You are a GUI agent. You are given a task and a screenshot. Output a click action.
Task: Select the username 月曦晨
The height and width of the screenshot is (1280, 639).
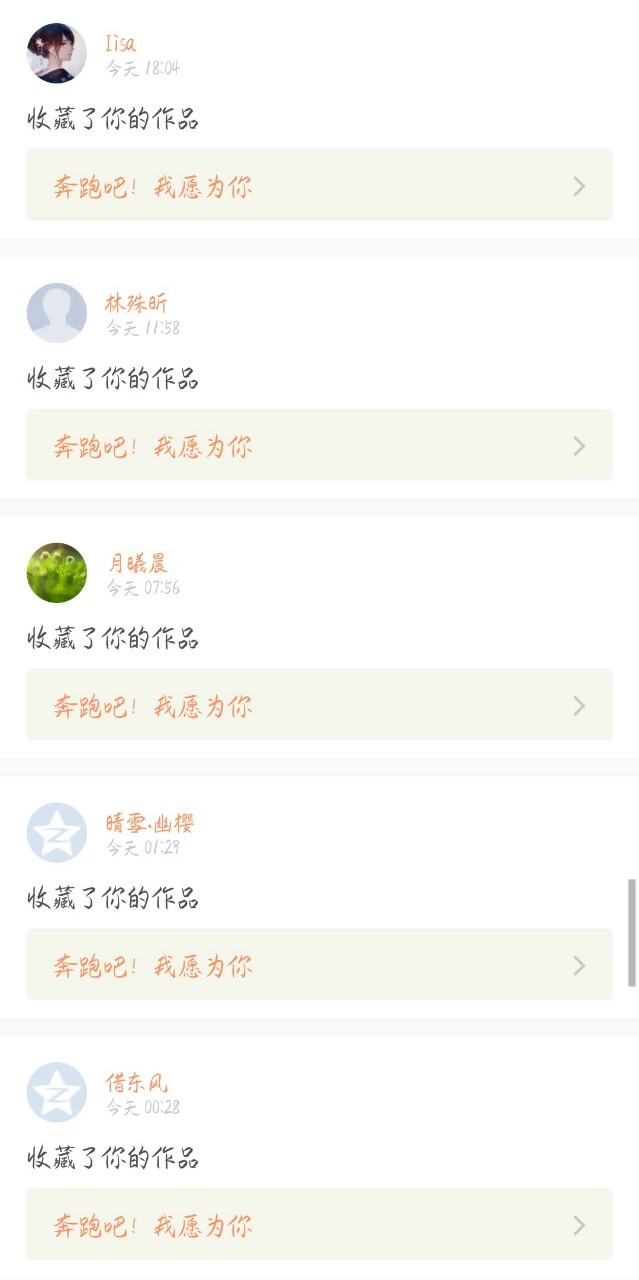pos(138,563)
